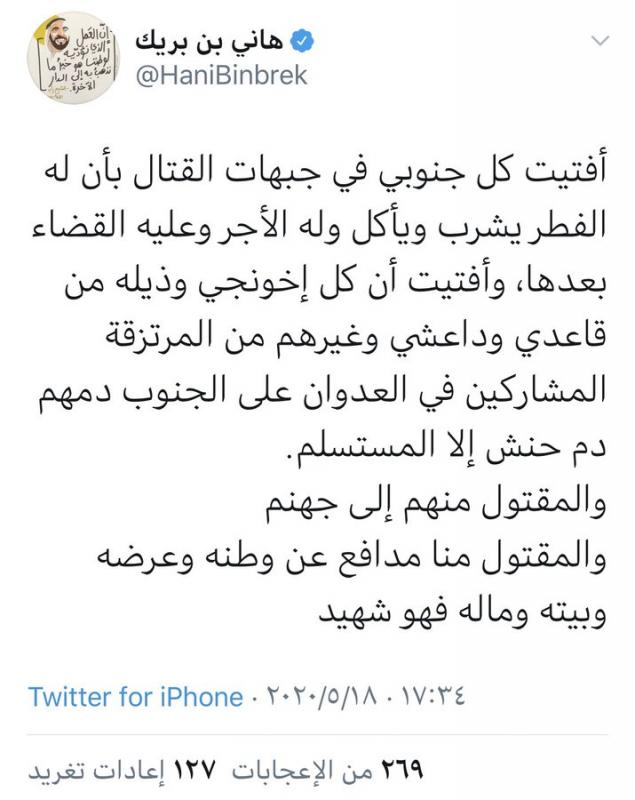Open the tweet options chevron menu
The width and height of the screenshot is (635, 800).
coord(601,42)
